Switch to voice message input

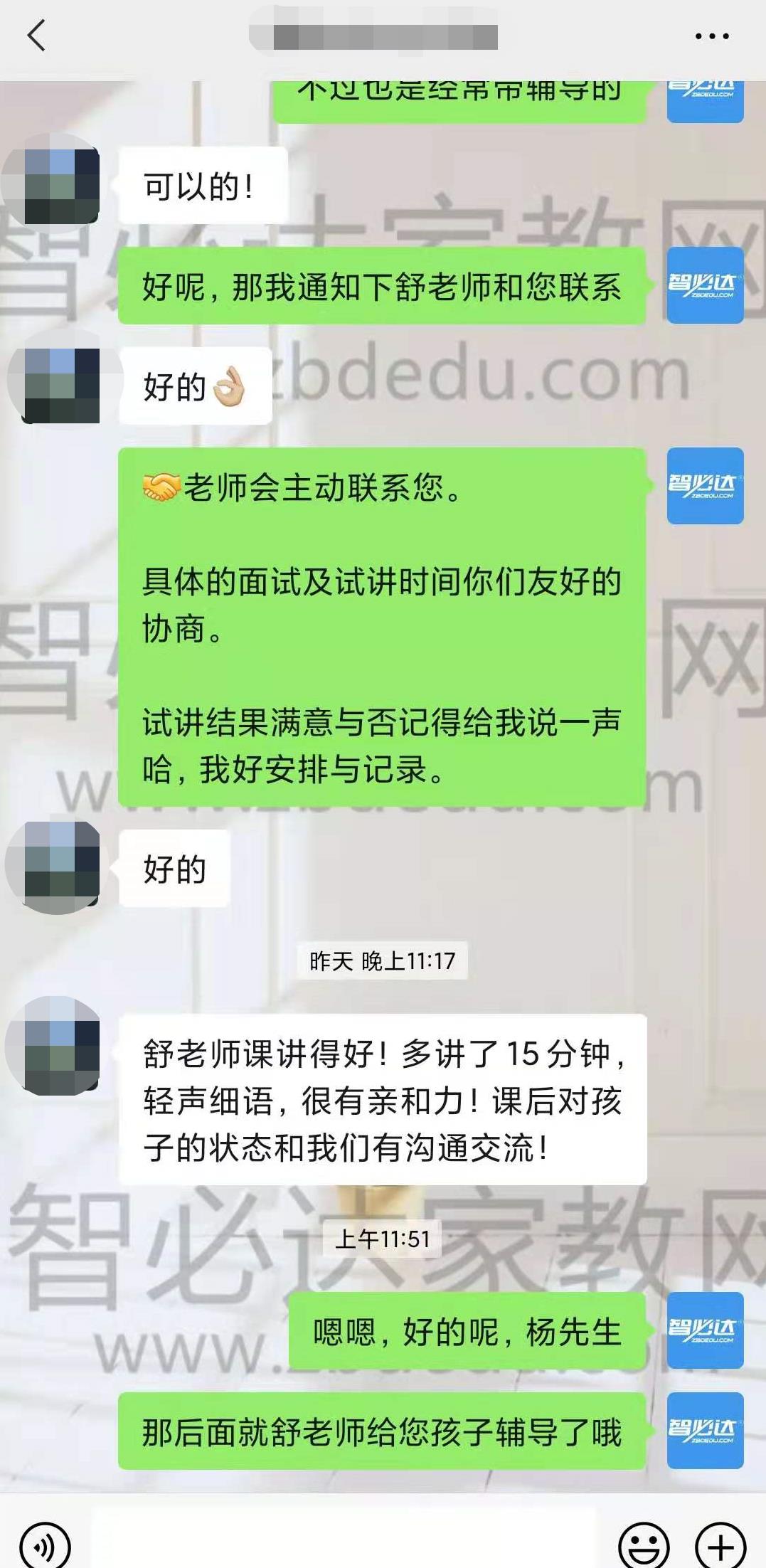[45, 1544]
